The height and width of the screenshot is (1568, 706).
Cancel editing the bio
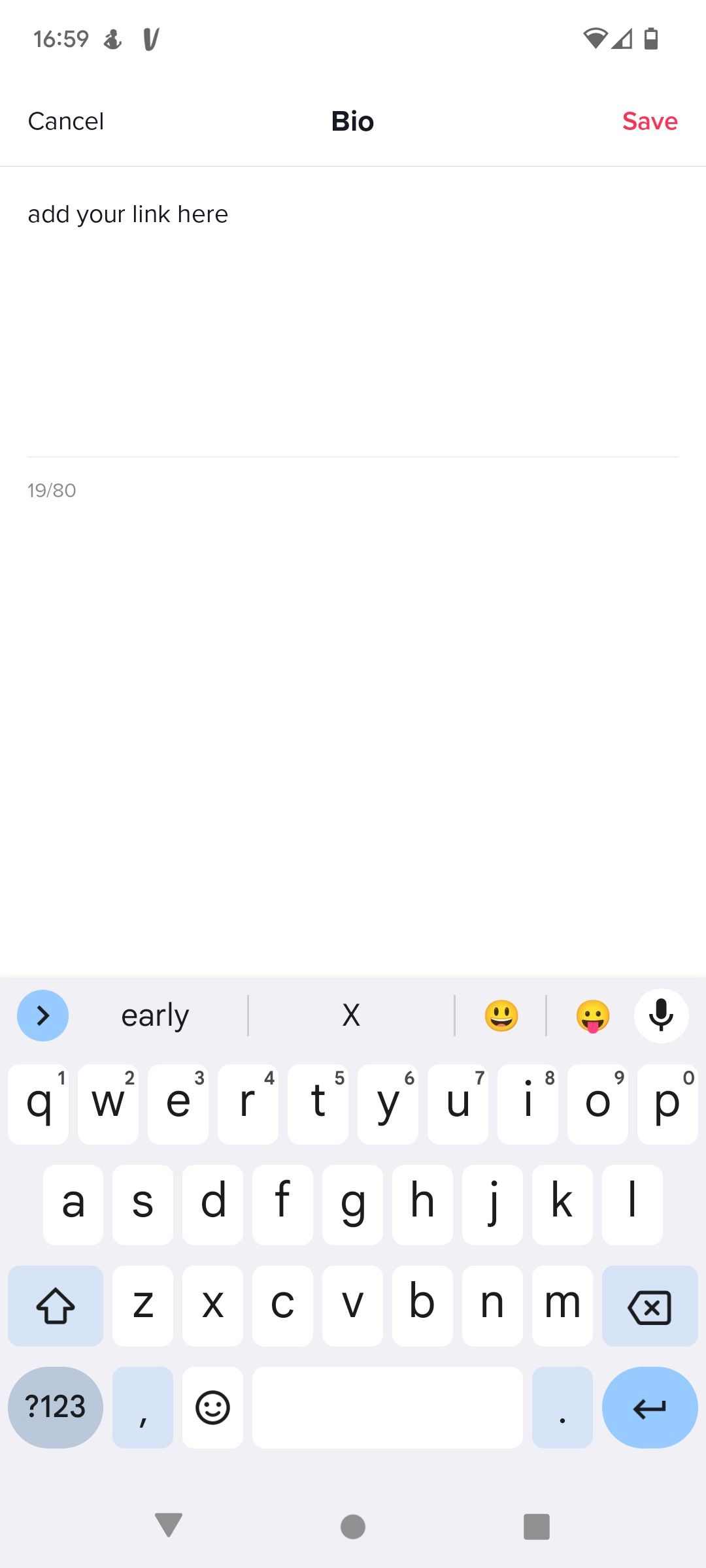65,121
